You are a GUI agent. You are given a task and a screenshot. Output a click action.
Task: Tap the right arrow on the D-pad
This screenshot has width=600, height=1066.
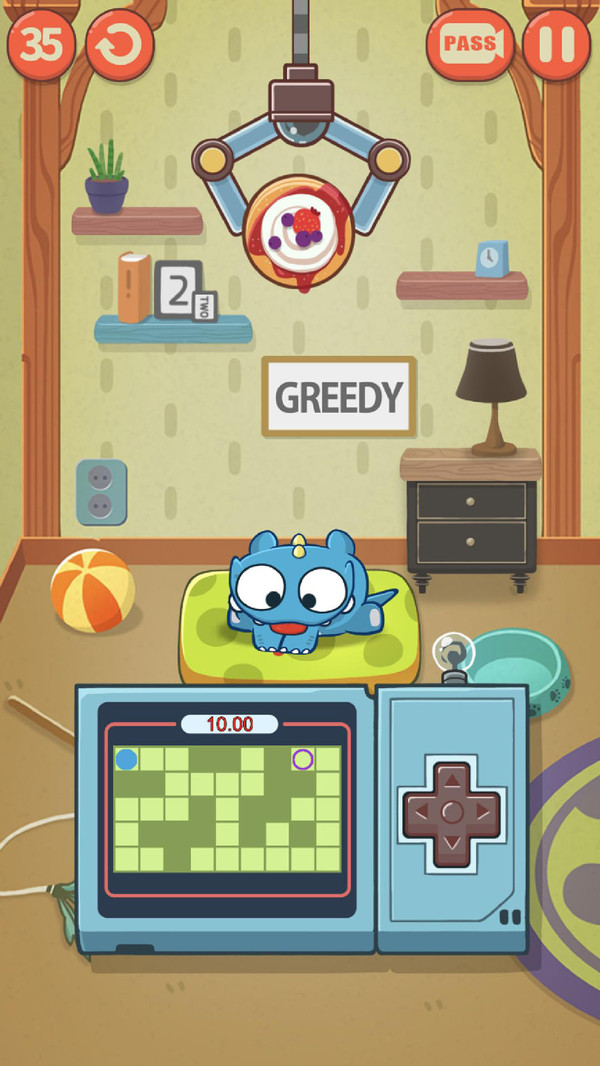485,812
